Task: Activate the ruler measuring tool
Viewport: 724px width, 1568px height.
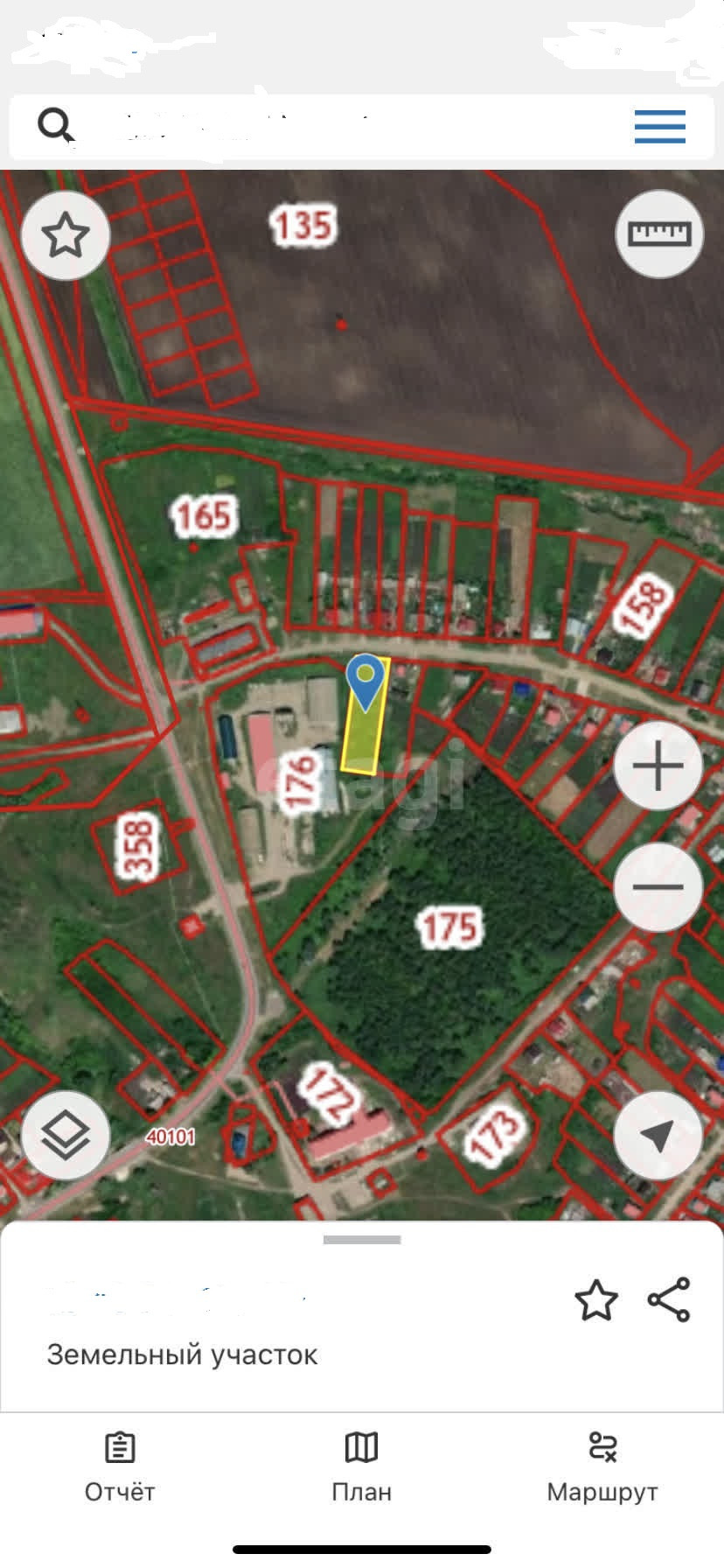Action: (659, 234)
